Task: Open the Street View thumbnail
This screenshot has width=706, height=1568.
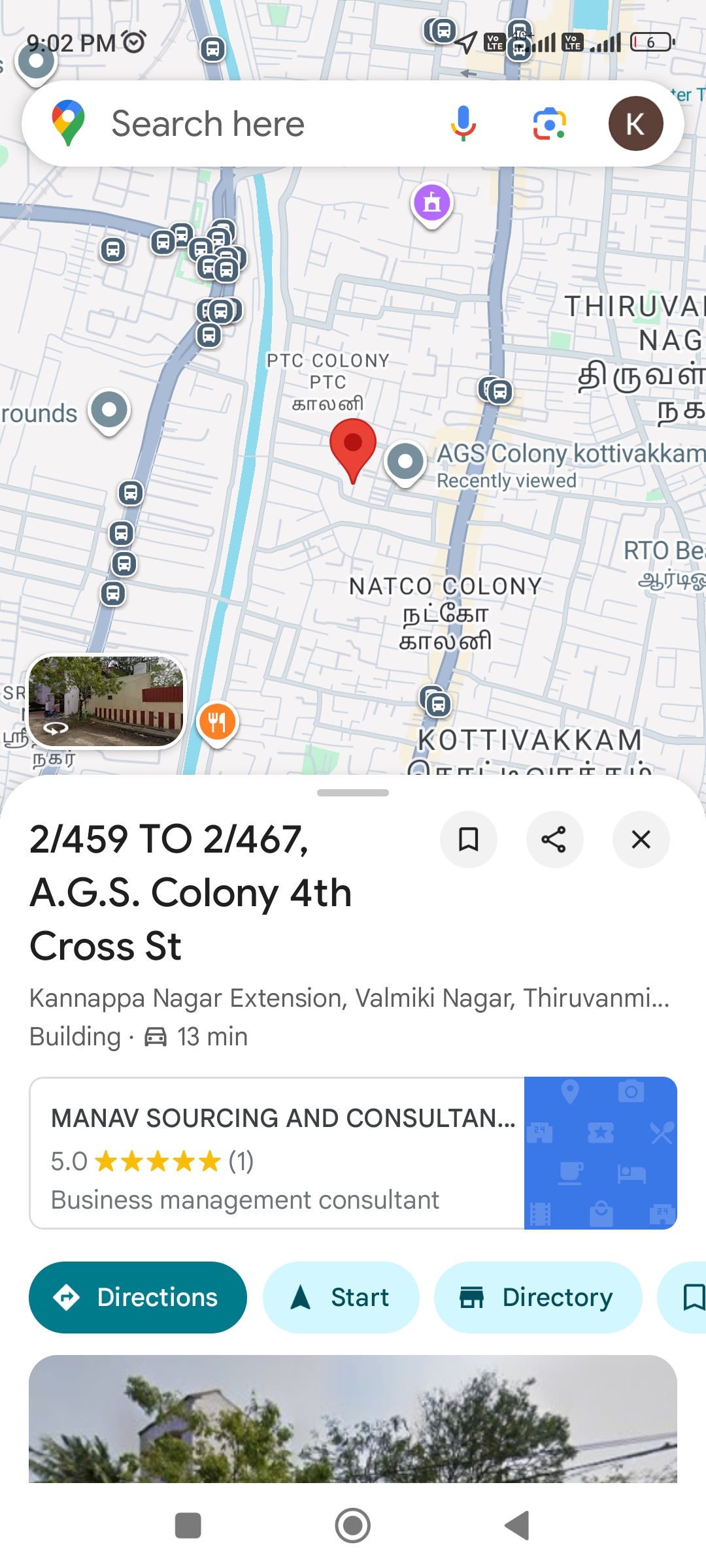Action: point(107,701)
